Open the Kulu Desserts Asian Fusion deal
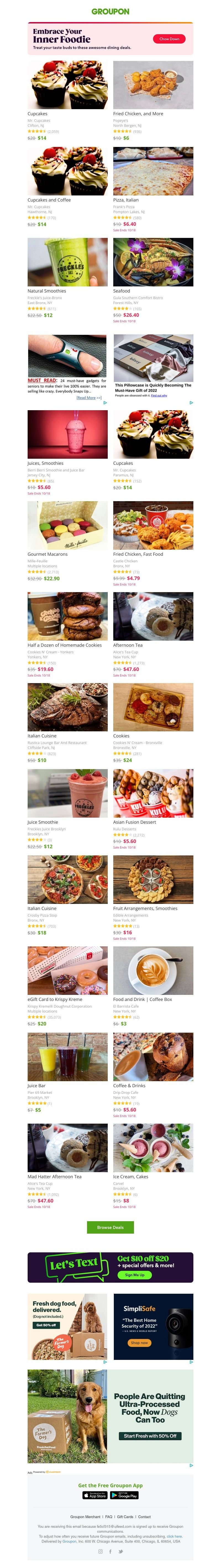This screenshot has height=1568, width=221. point(152,793)
